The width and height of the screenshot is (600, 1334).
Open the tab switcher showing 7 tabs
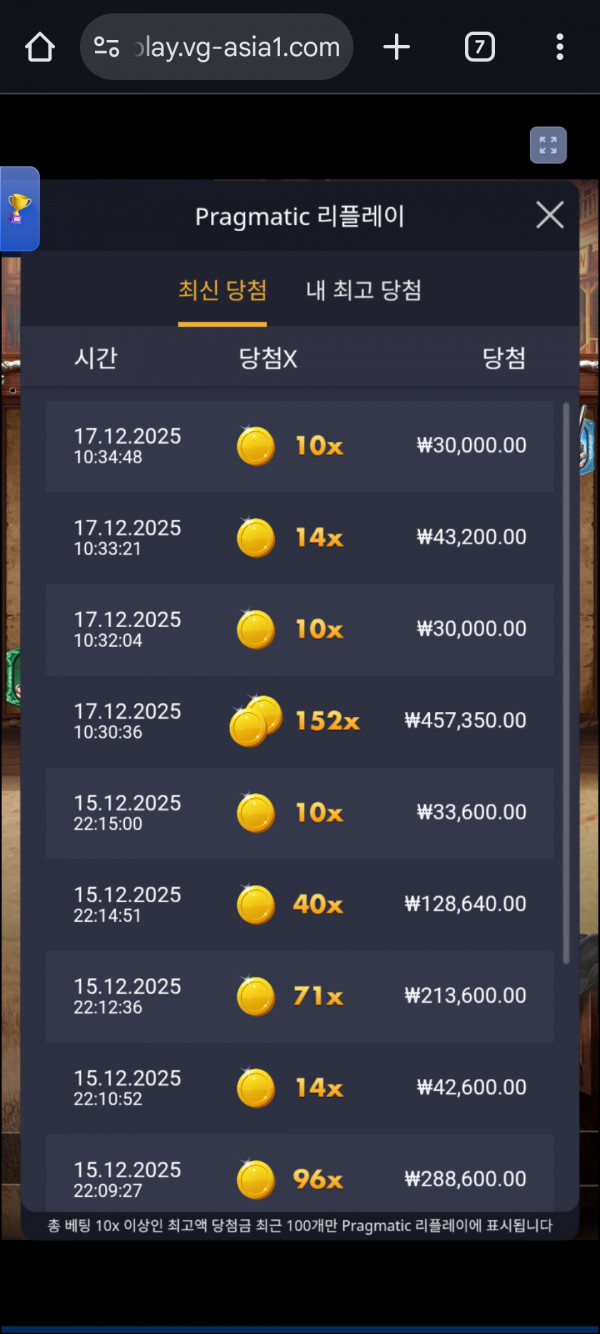tap(479, 47)
